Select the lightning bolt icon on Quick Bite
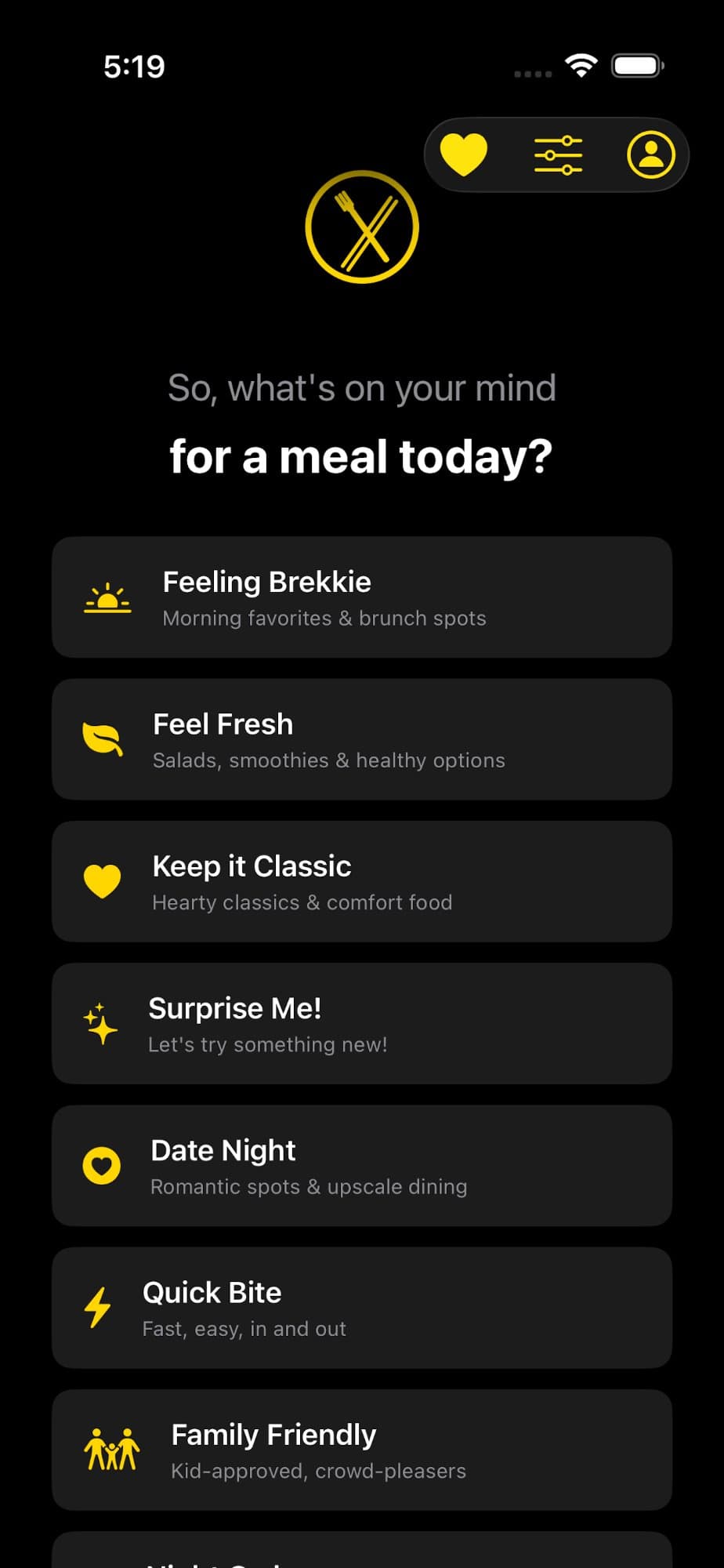Image resolution: width=724 pixels, height=1568 pixels. click(96, 1307)
